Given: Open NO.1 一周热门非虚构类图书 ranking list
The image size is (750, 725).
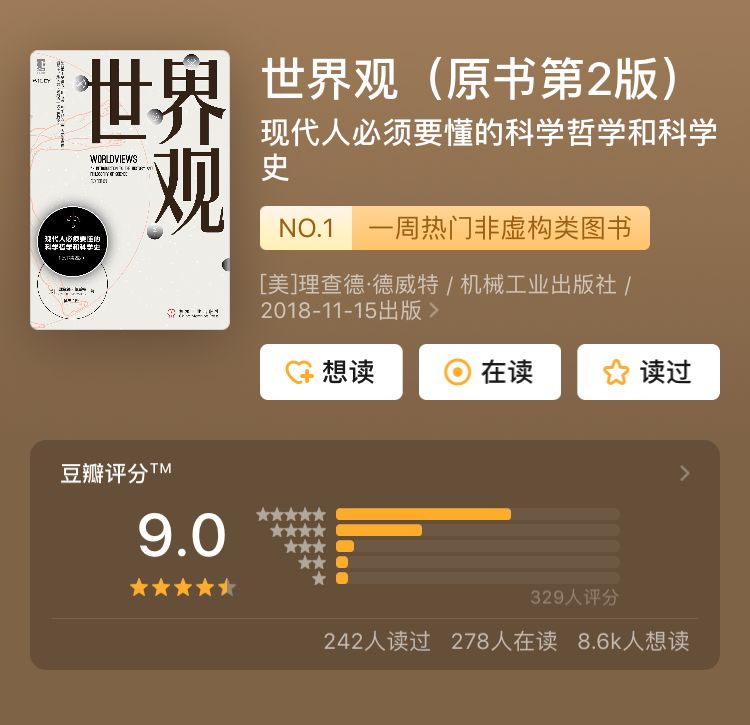Looking at the screenshot, I should 454,228.
